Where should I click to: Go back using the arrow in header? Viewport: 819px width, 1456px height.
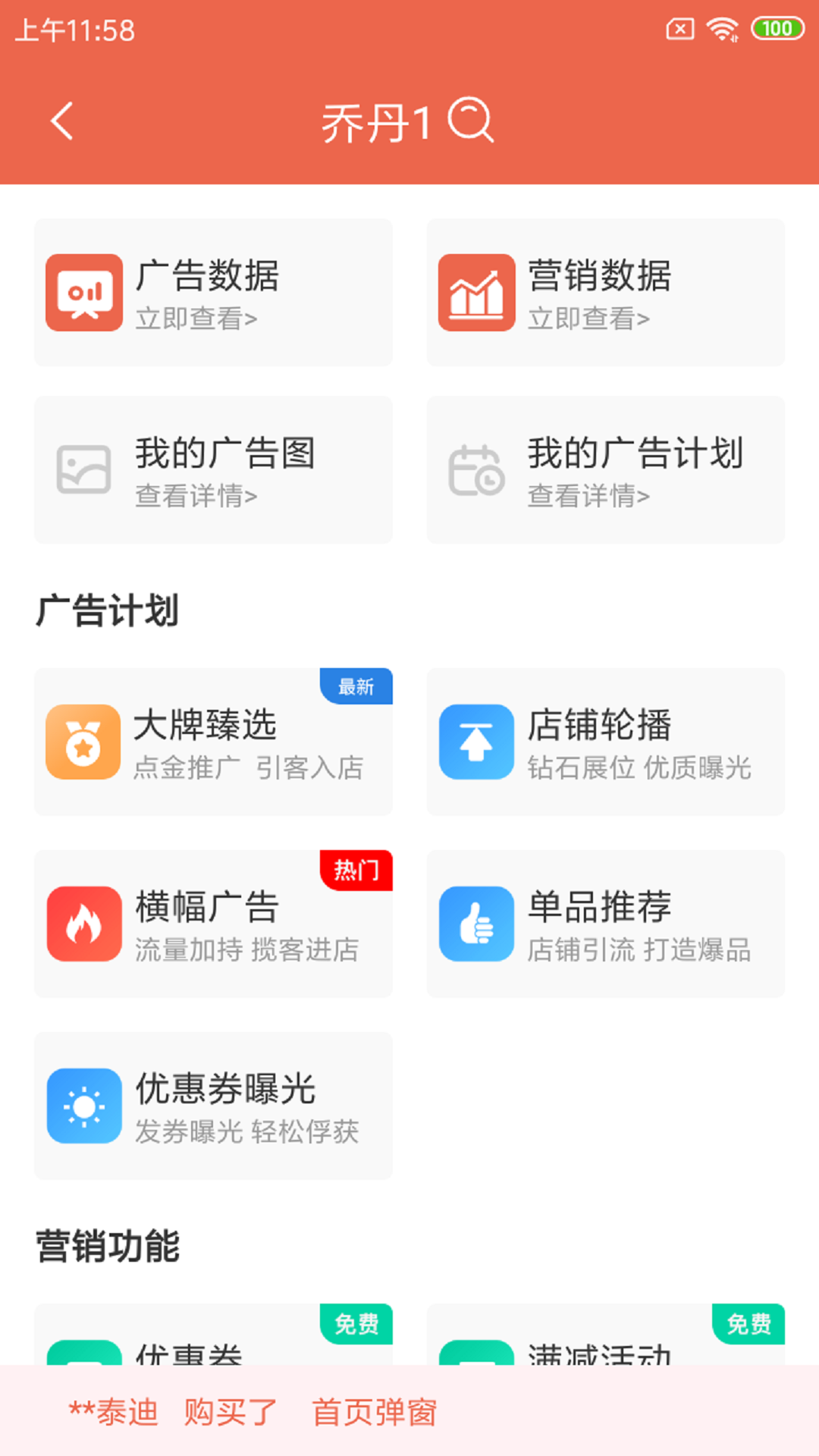pyautogui.click(x=61, y=121)
